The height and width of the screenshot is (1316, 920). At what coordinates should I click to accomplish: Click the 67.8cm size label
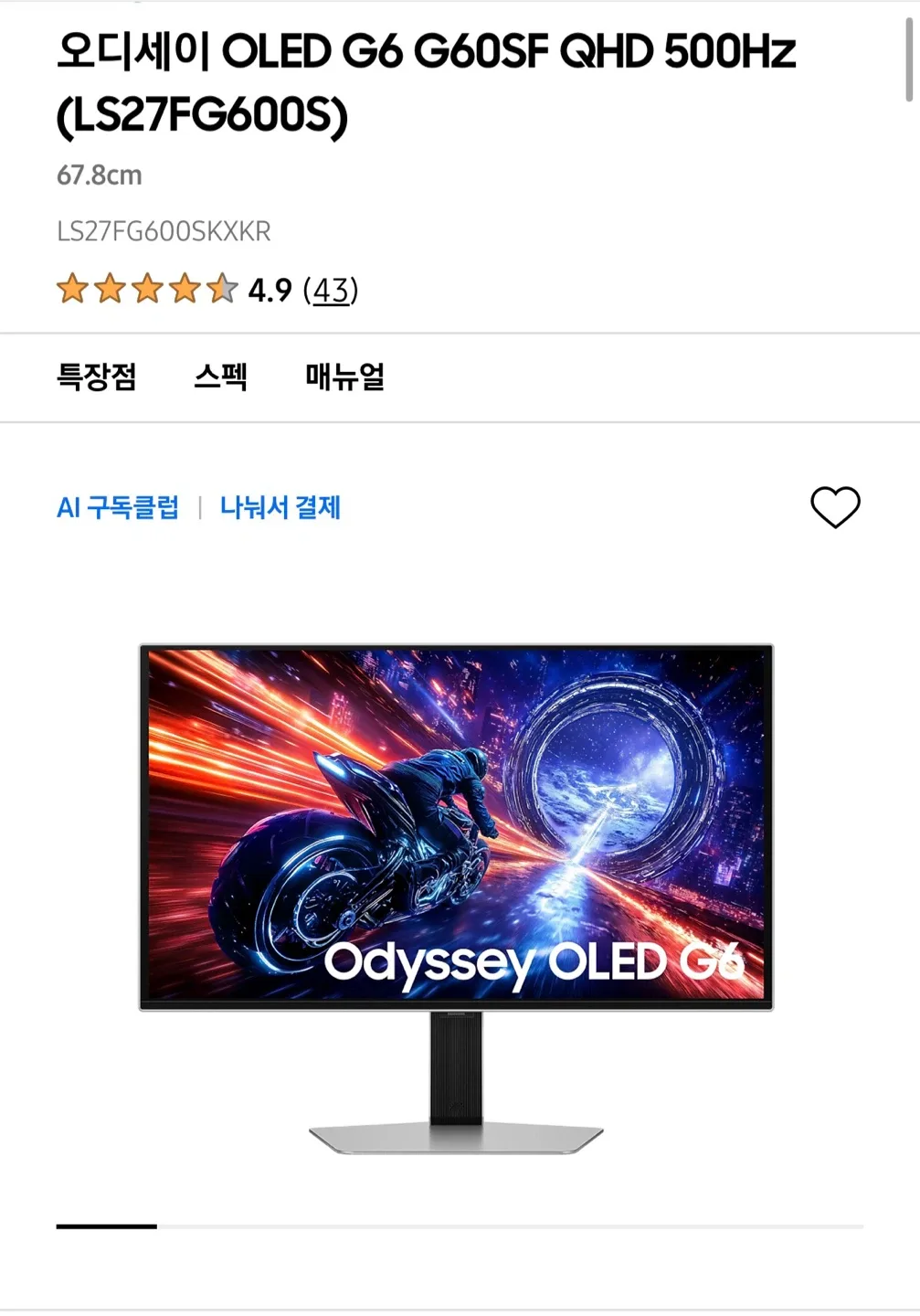pos(99,175)
